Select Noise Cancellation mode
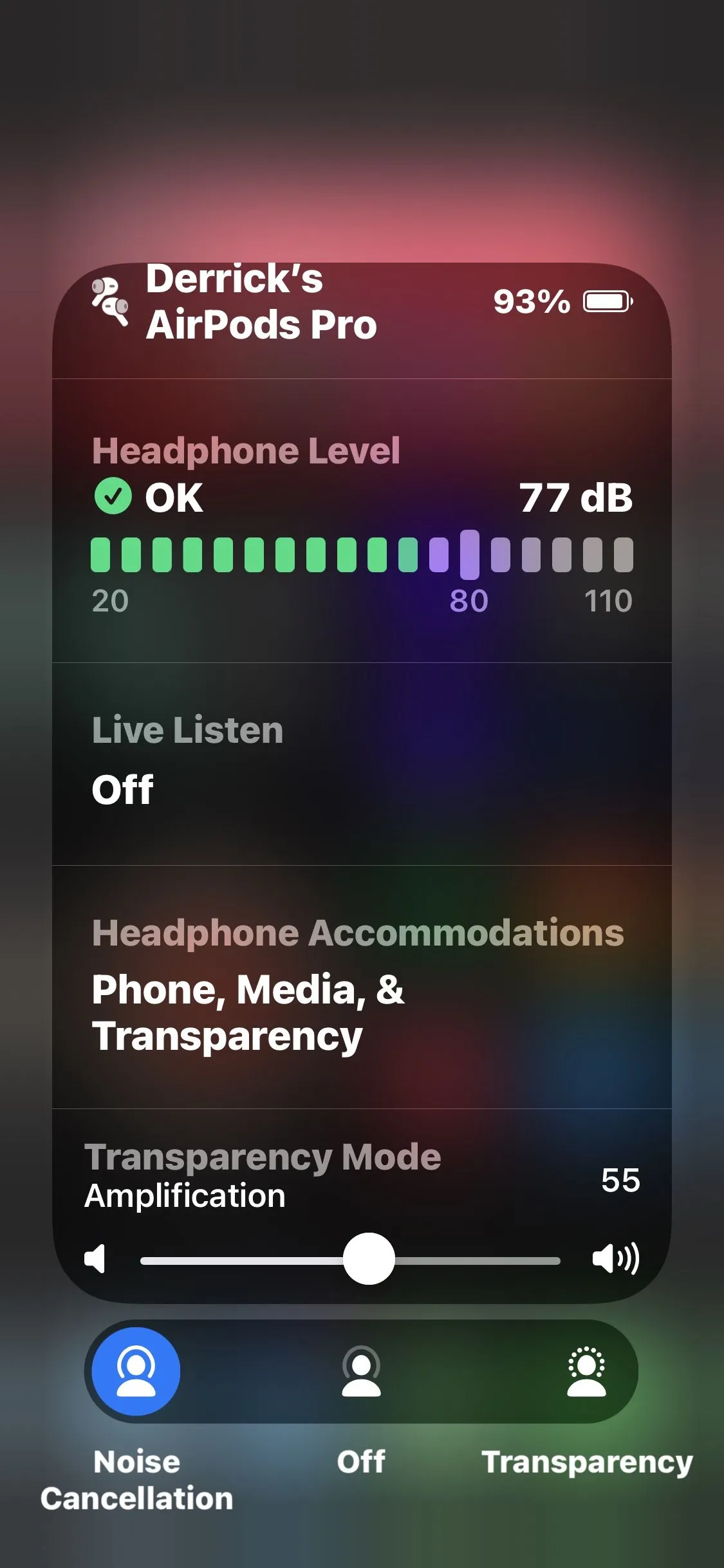724x1568 pixels. tap(136, 1371)
